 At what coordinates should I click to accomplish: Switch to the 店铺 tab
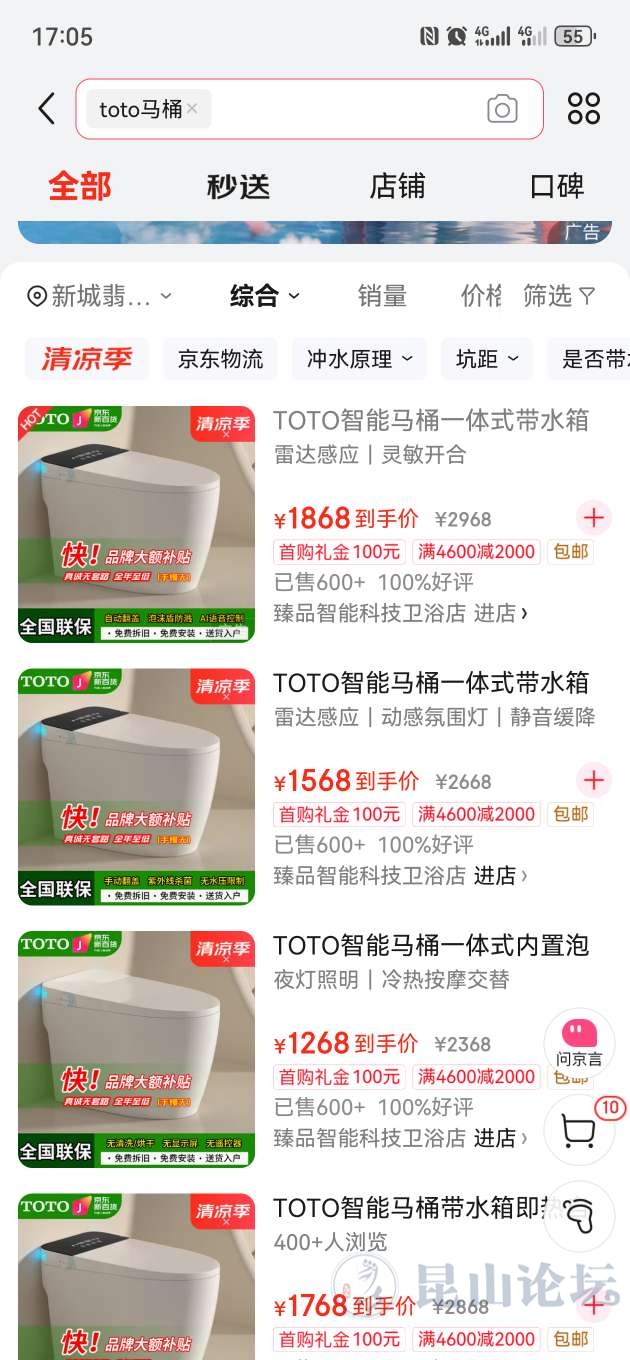pos(397,187)
